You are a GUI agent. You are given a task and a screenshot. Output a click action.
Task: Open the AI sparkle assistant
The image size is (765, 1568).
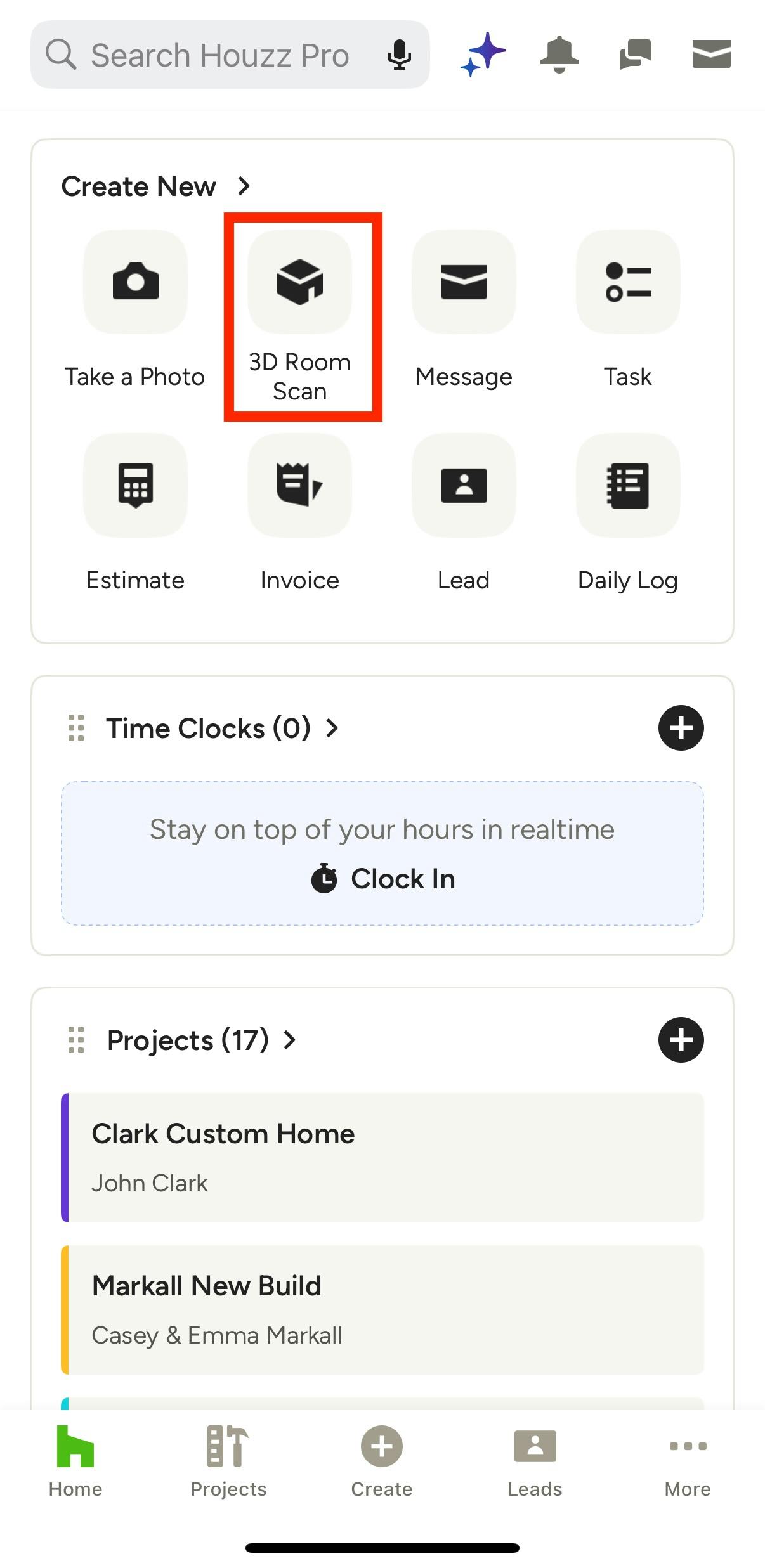point(483,54)
